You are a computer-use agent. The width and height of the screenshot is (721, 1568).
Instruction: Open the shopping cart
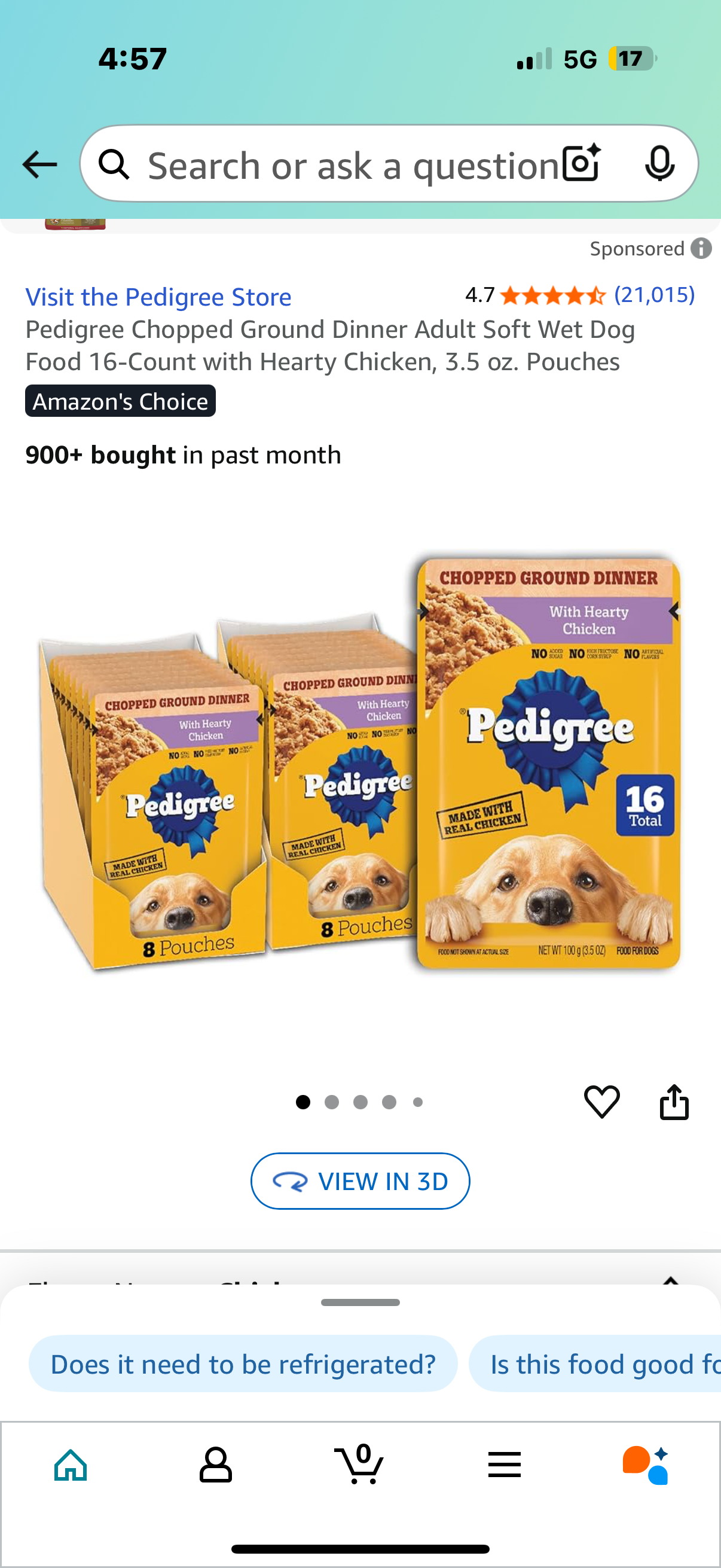tap(359, 1465)
